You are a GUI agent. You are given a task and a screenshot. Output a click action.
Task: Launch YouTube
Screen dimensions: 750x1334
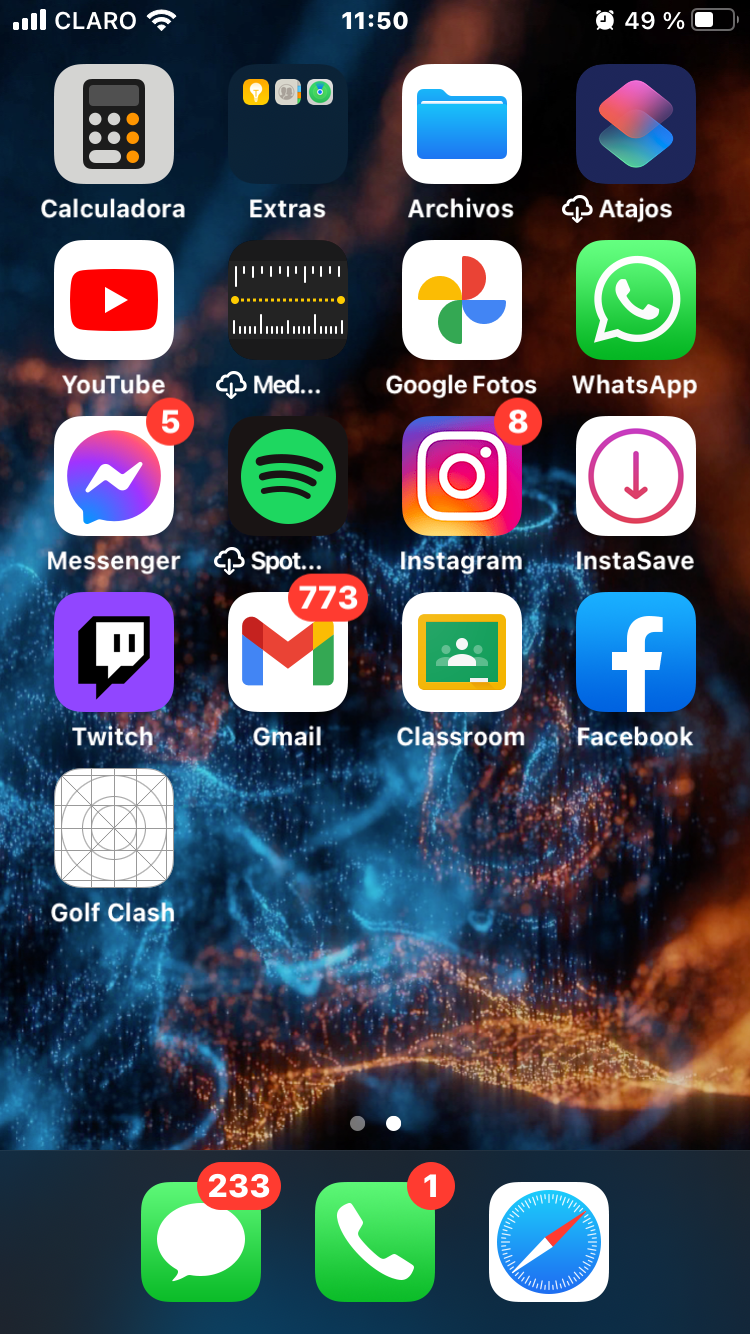[113, 300]
